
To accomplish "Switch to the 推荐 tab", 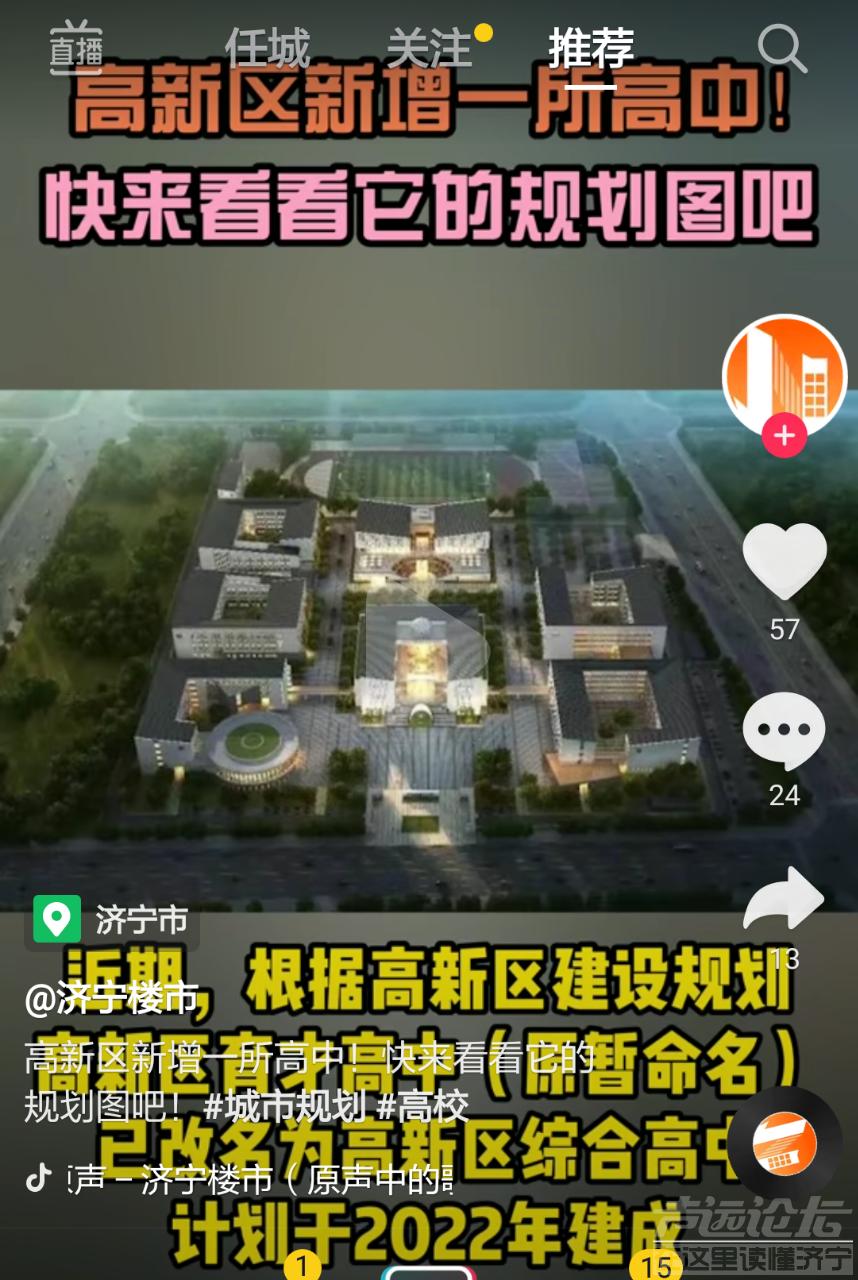I will point(590,48).
